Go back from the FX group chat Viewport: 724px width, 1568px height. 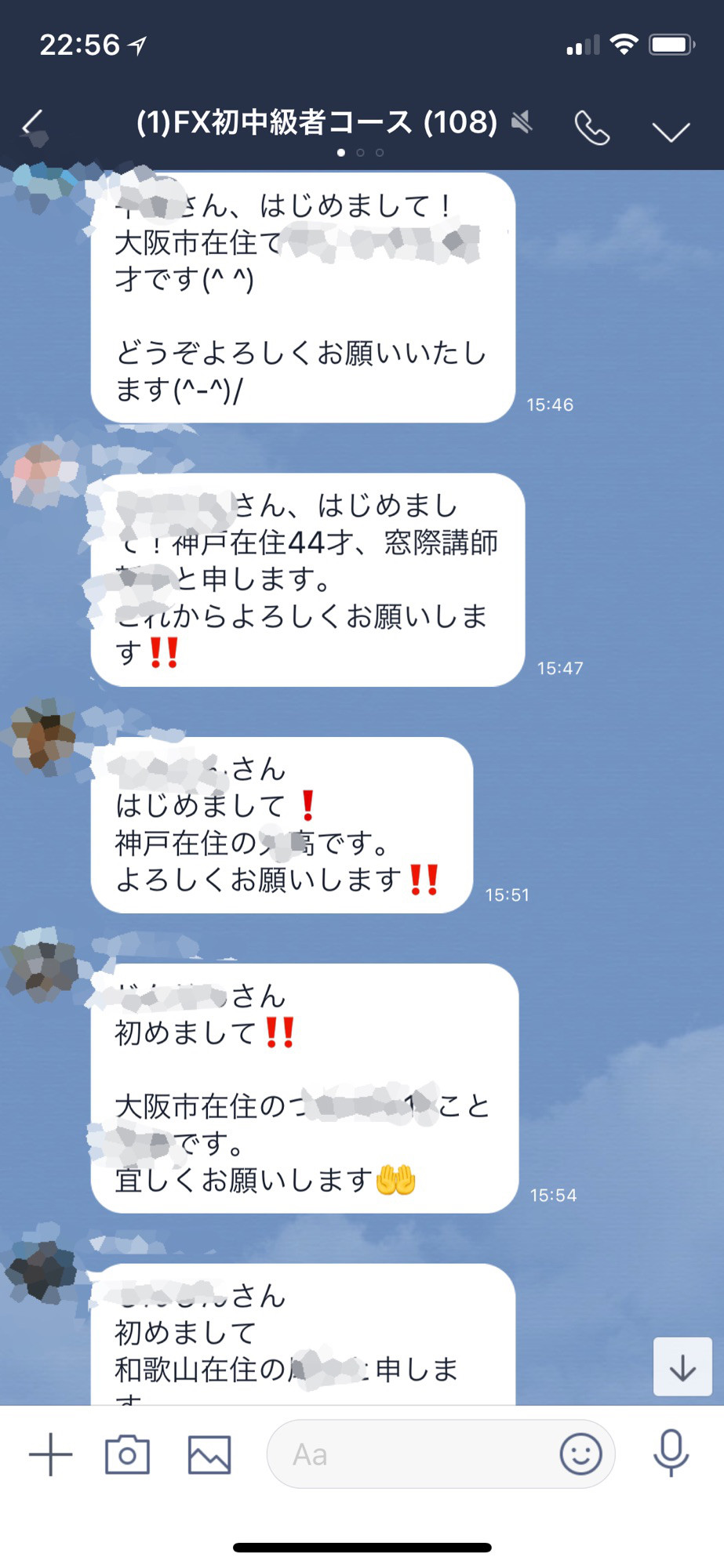point(33,125)
